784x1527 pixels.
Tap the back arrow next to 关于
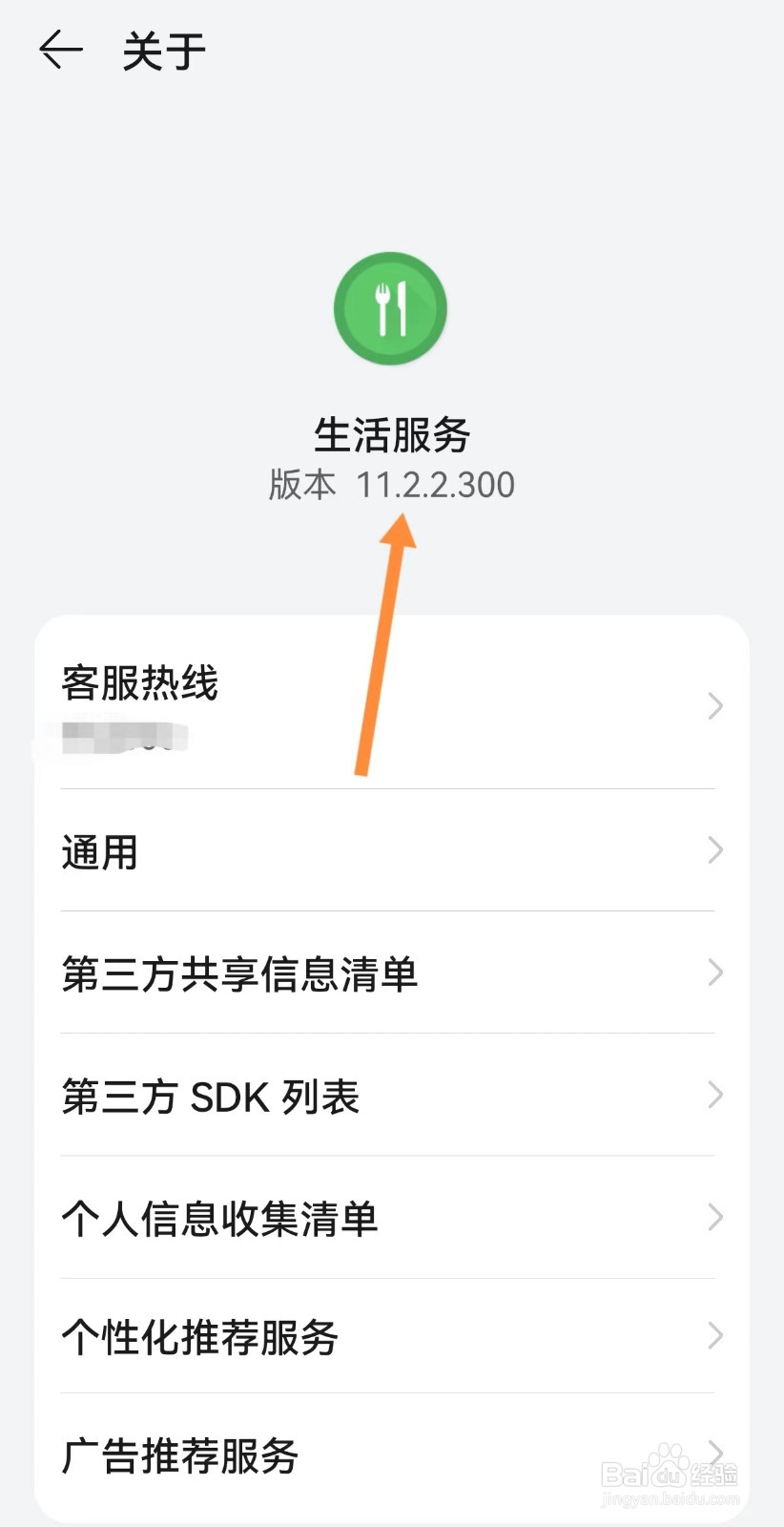(59, 52)
